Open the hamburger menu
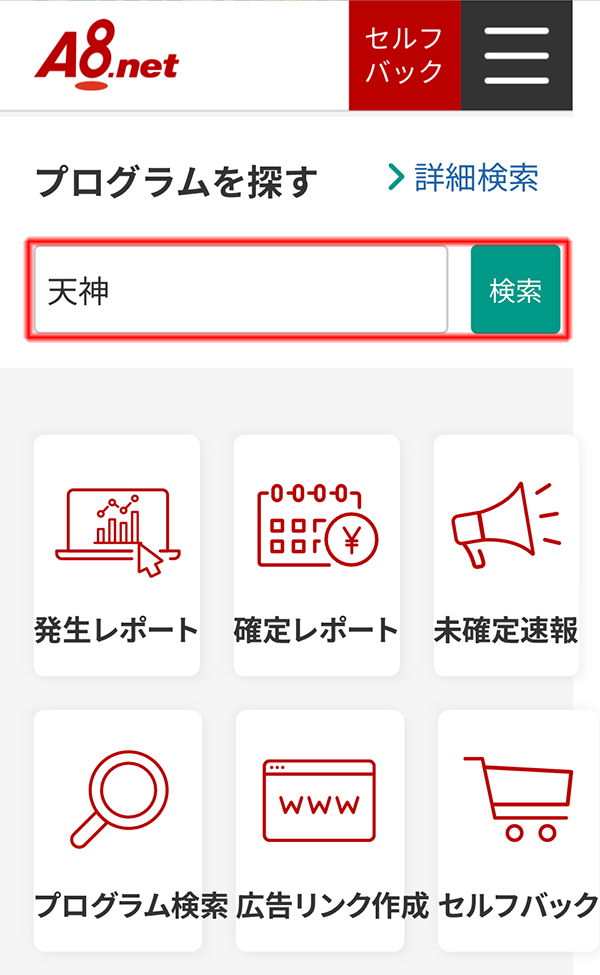This screenshot has height=975, width=600. (x=516, y=55)
